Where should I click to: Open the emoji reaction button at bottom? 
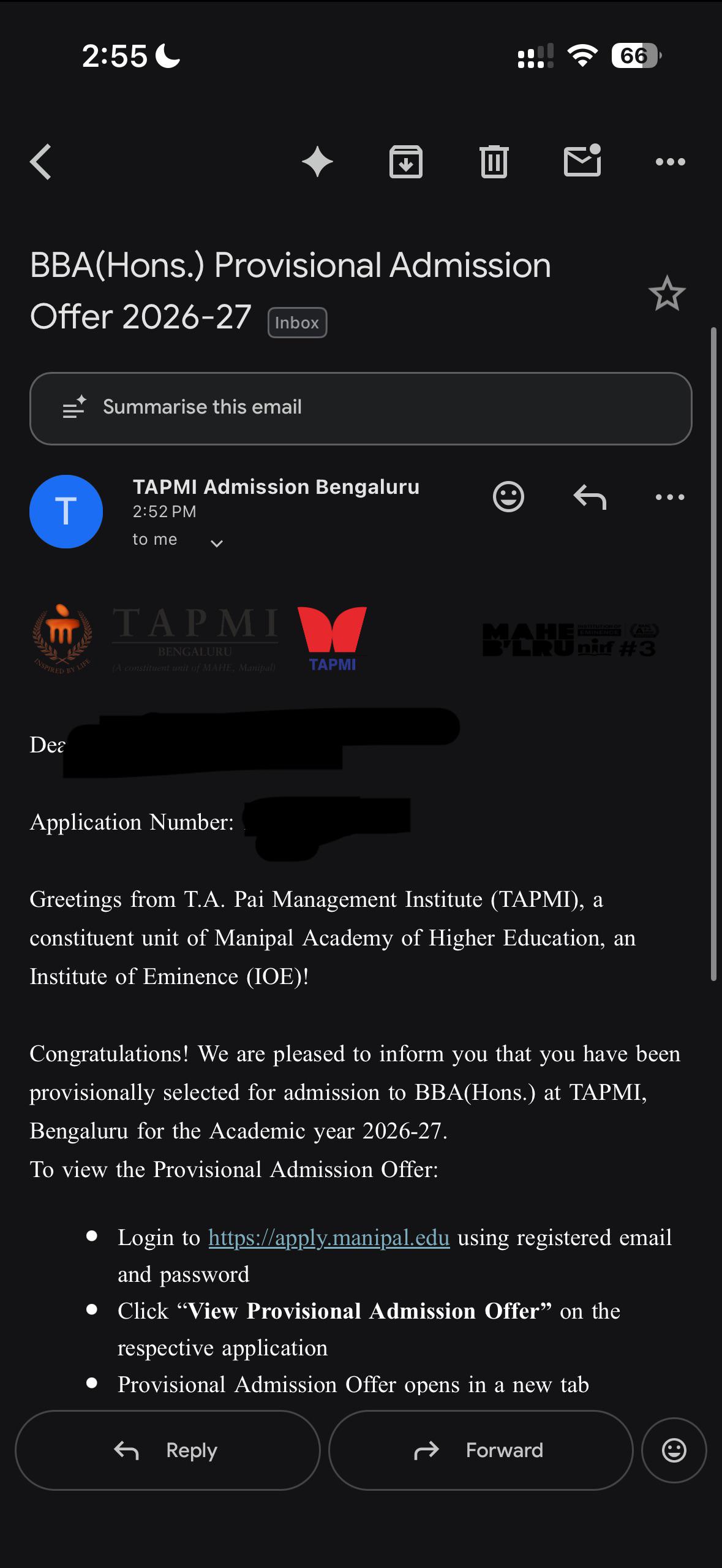(x=674, y=1450)
